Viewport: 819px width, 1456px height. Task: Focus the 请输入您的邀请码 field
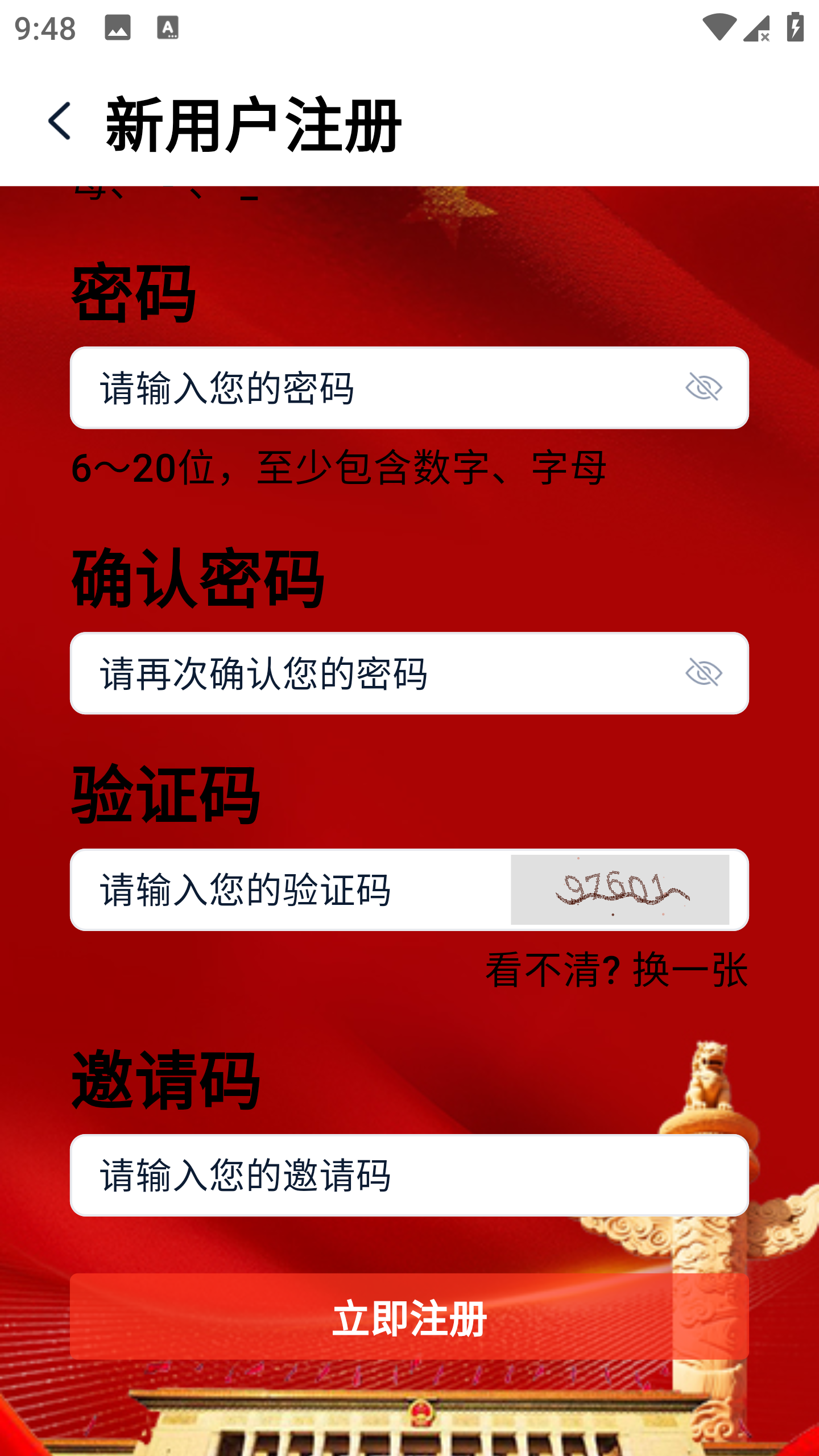(409, 1176)
